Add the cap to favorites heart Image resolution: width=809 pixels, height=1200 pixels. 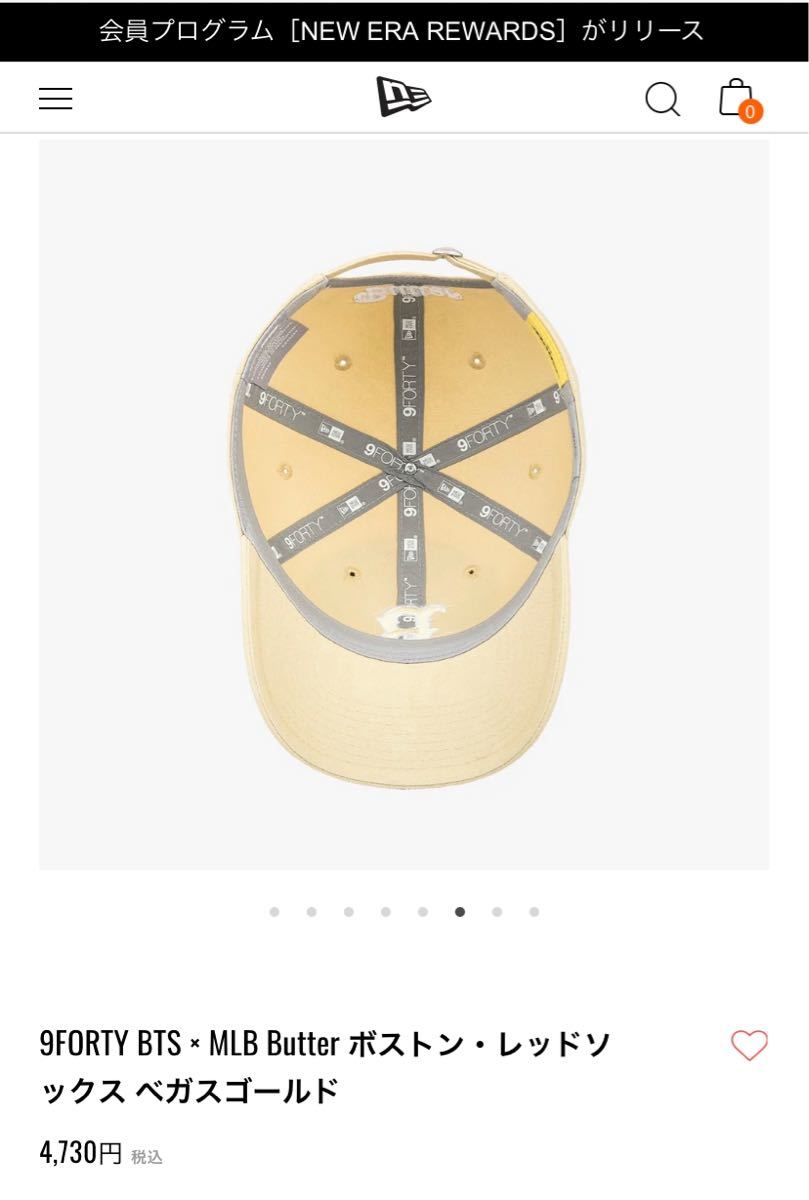749,1045
